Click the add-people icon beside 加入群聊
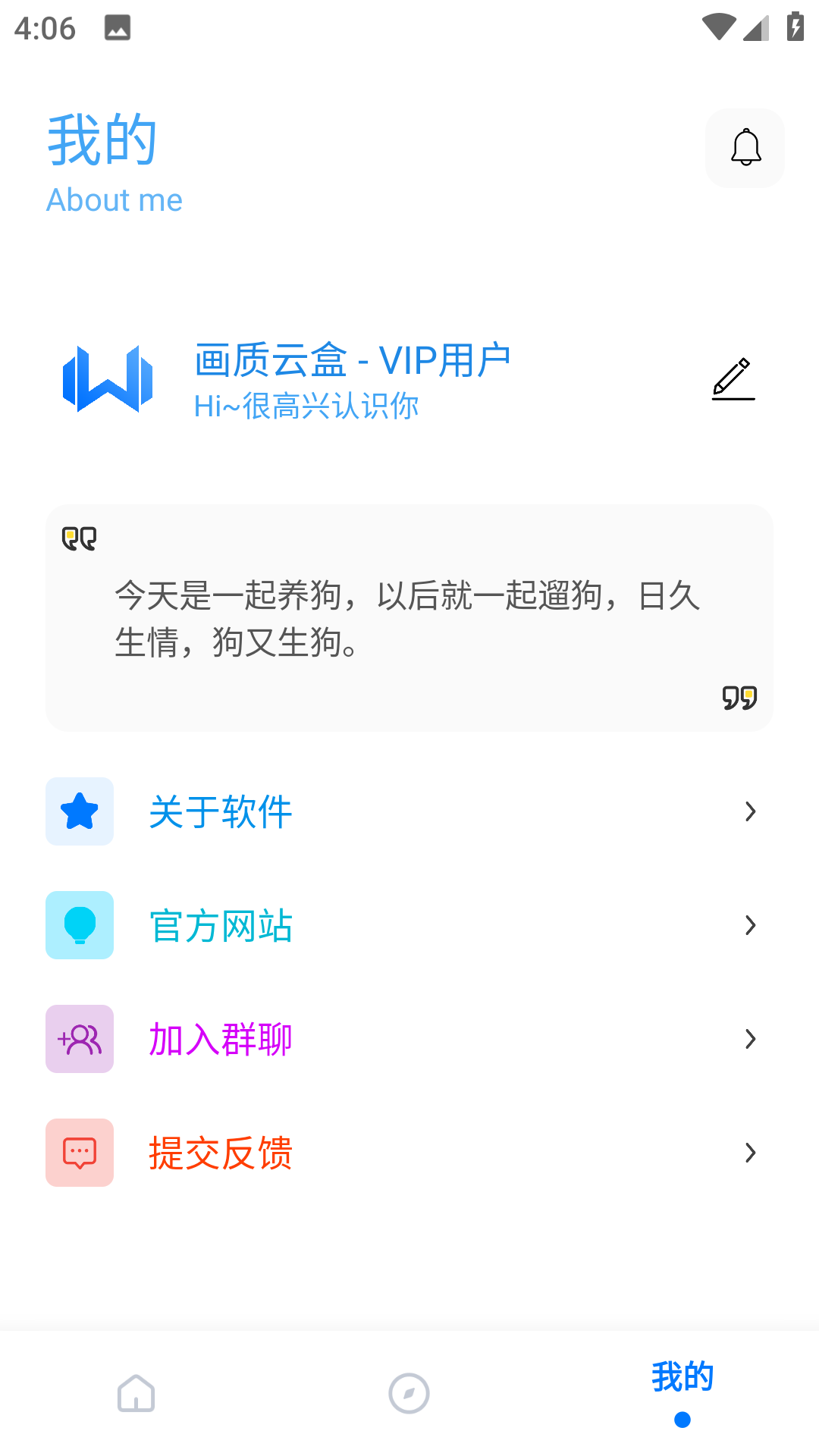Image resolution: width=819 pixels, height=1456 pixels. click(x=79, y=1039)
